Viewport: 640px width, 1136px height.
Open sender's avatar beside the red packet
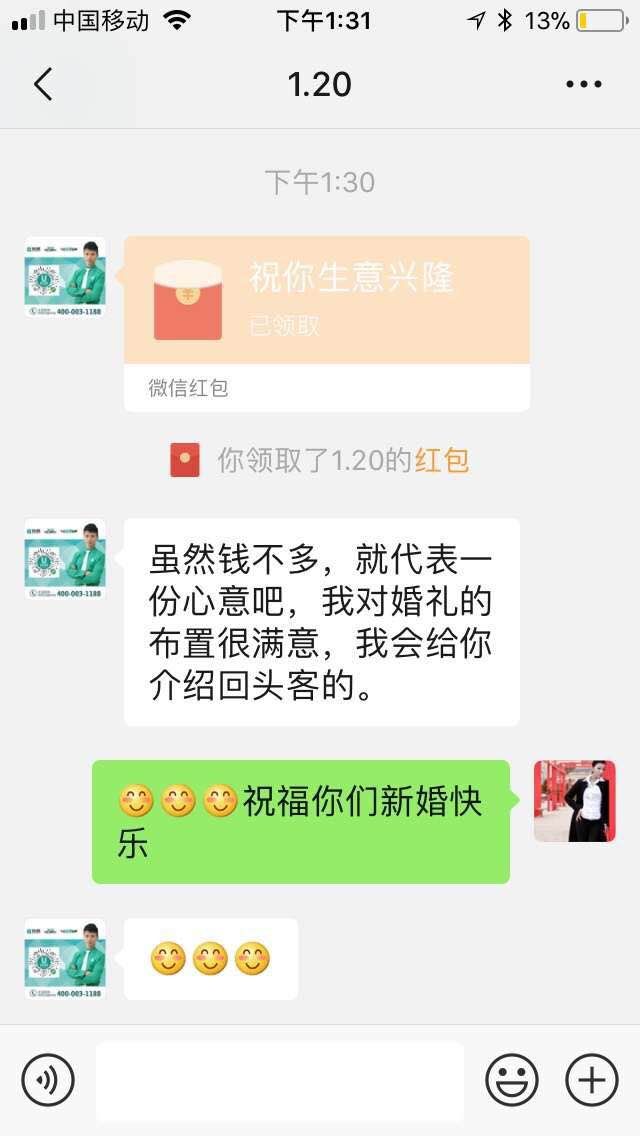(65, 277)
